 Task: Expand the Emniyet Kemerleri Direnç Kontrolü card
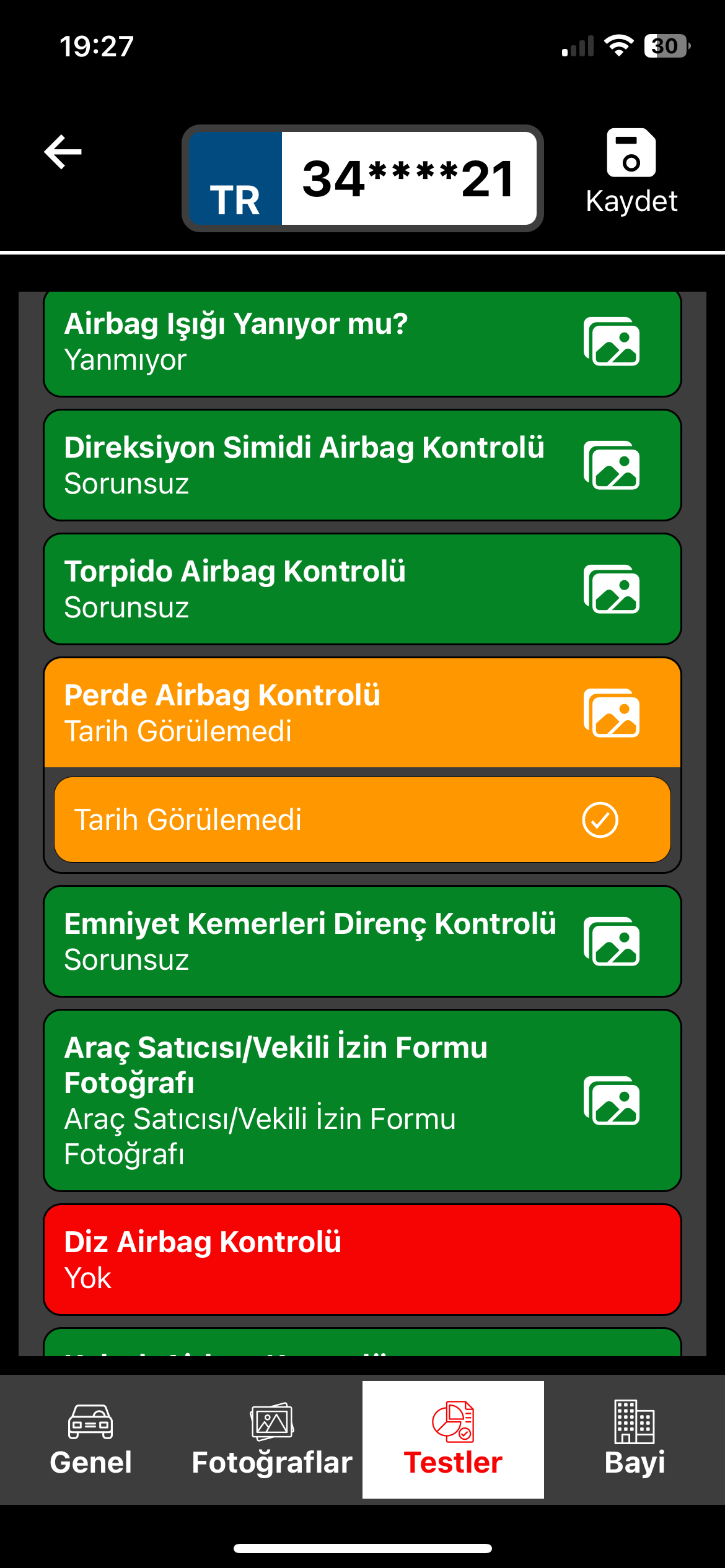[362, 941]
